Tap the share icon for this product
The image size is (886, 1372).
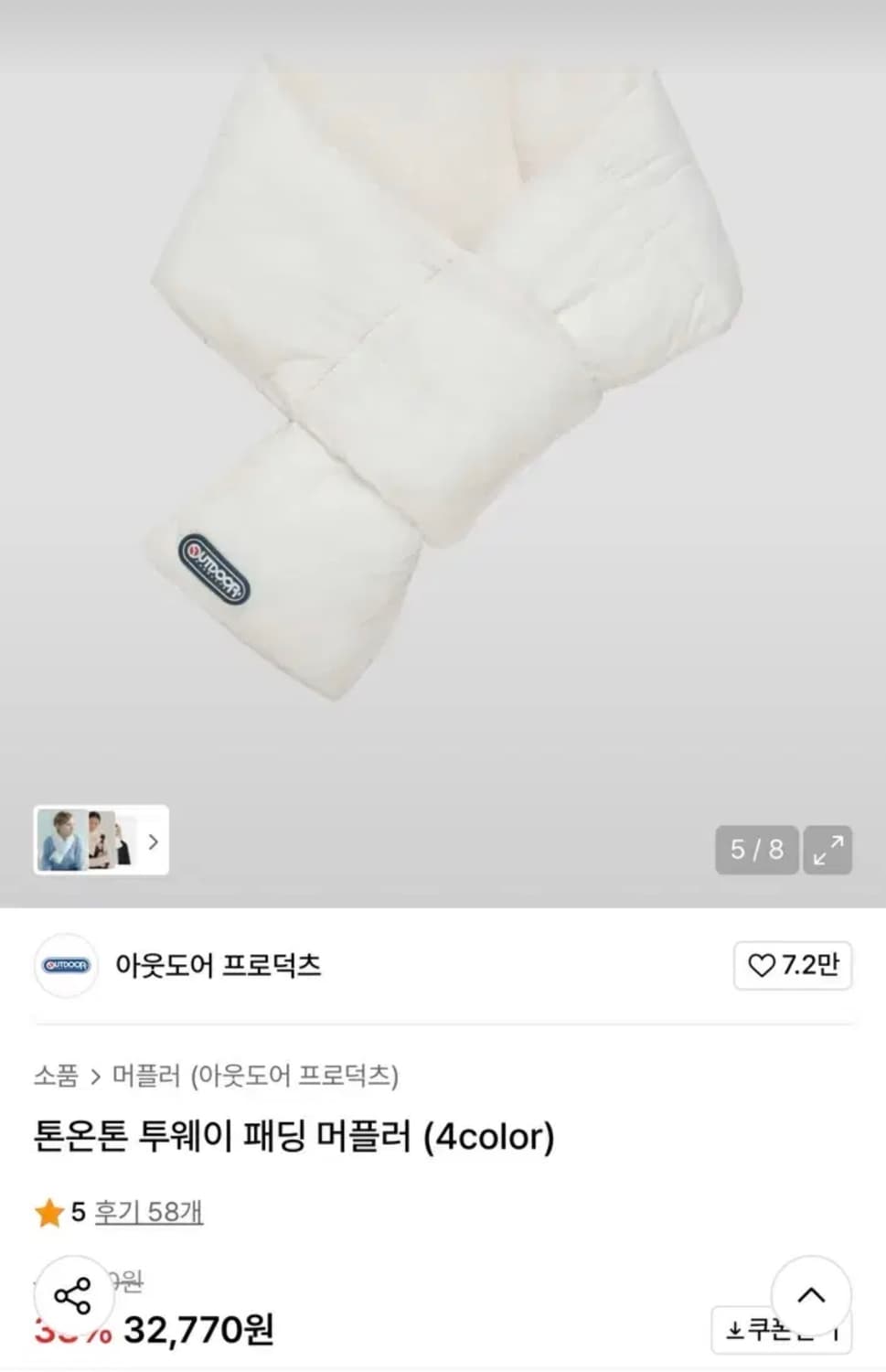(72, 1293)
